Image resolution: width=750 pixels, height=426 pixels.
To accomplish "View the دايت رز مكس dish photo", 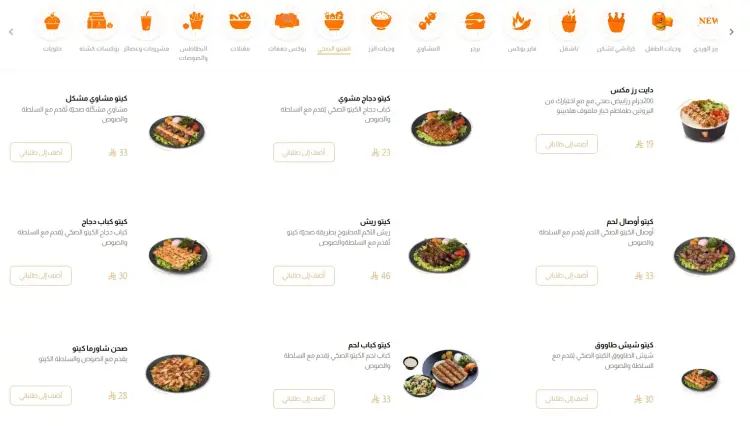I will 703,122.
